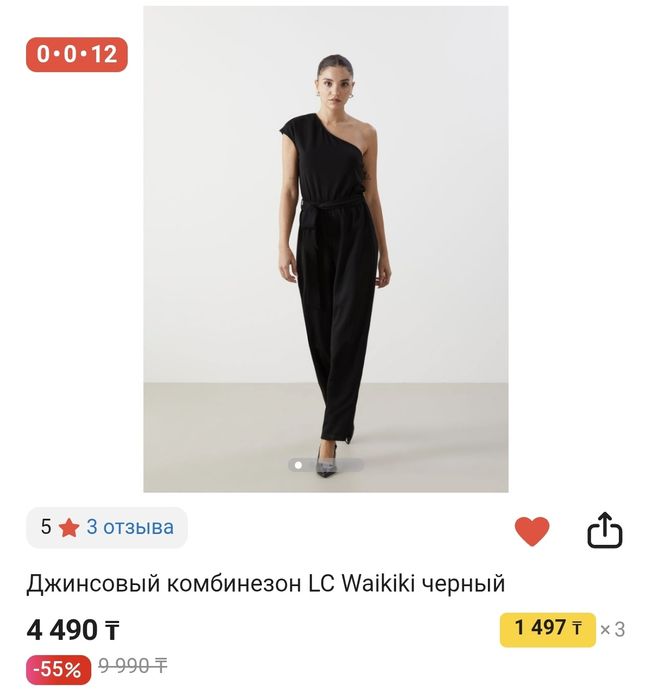This screenshot has width=652, height=699.
Task: Remove the jumpsuit from favorites via the heart
Action: (x=531, y=531)
